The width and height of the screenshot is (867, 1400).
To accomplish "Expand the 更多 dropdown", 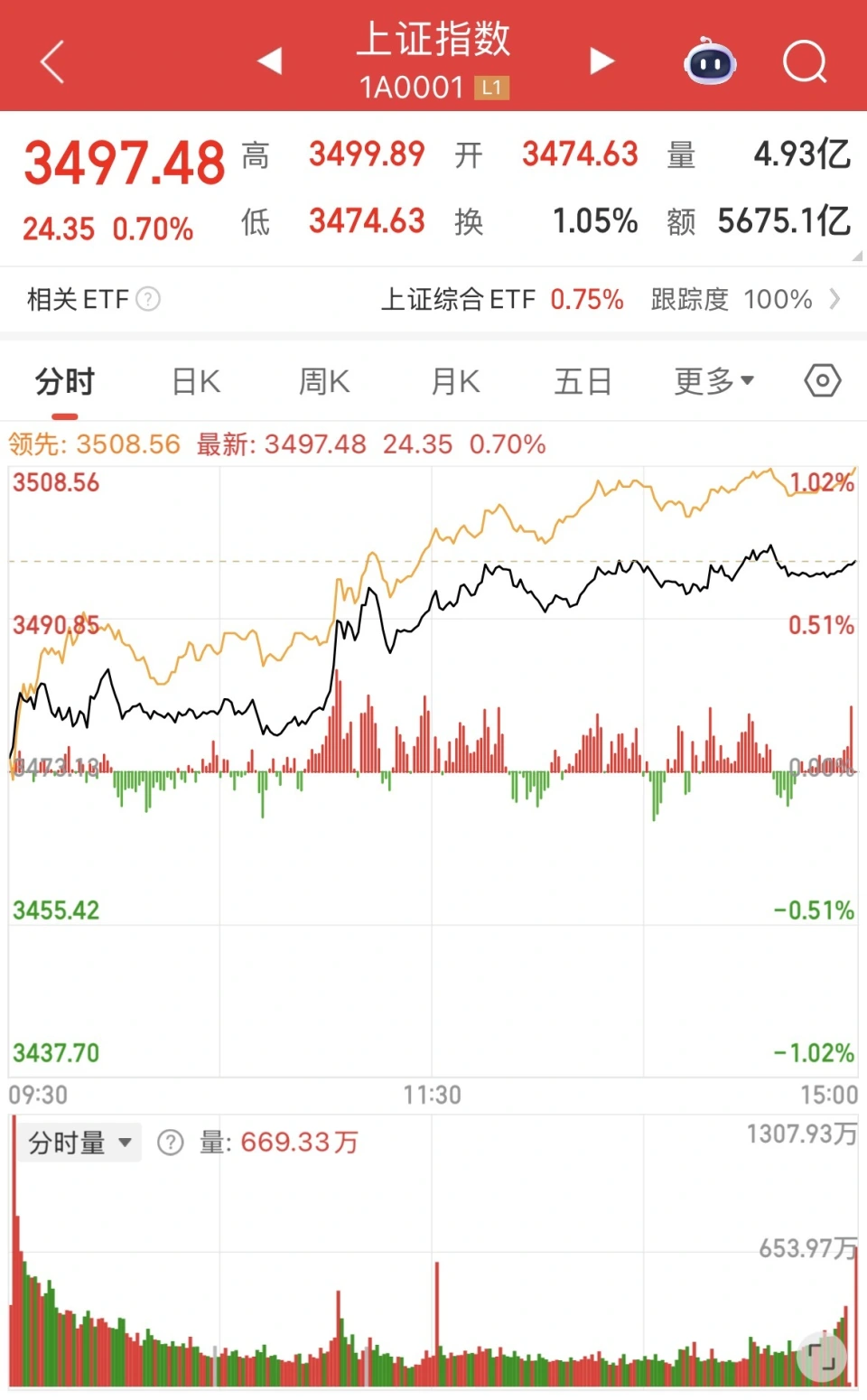I will coord(713,382).
